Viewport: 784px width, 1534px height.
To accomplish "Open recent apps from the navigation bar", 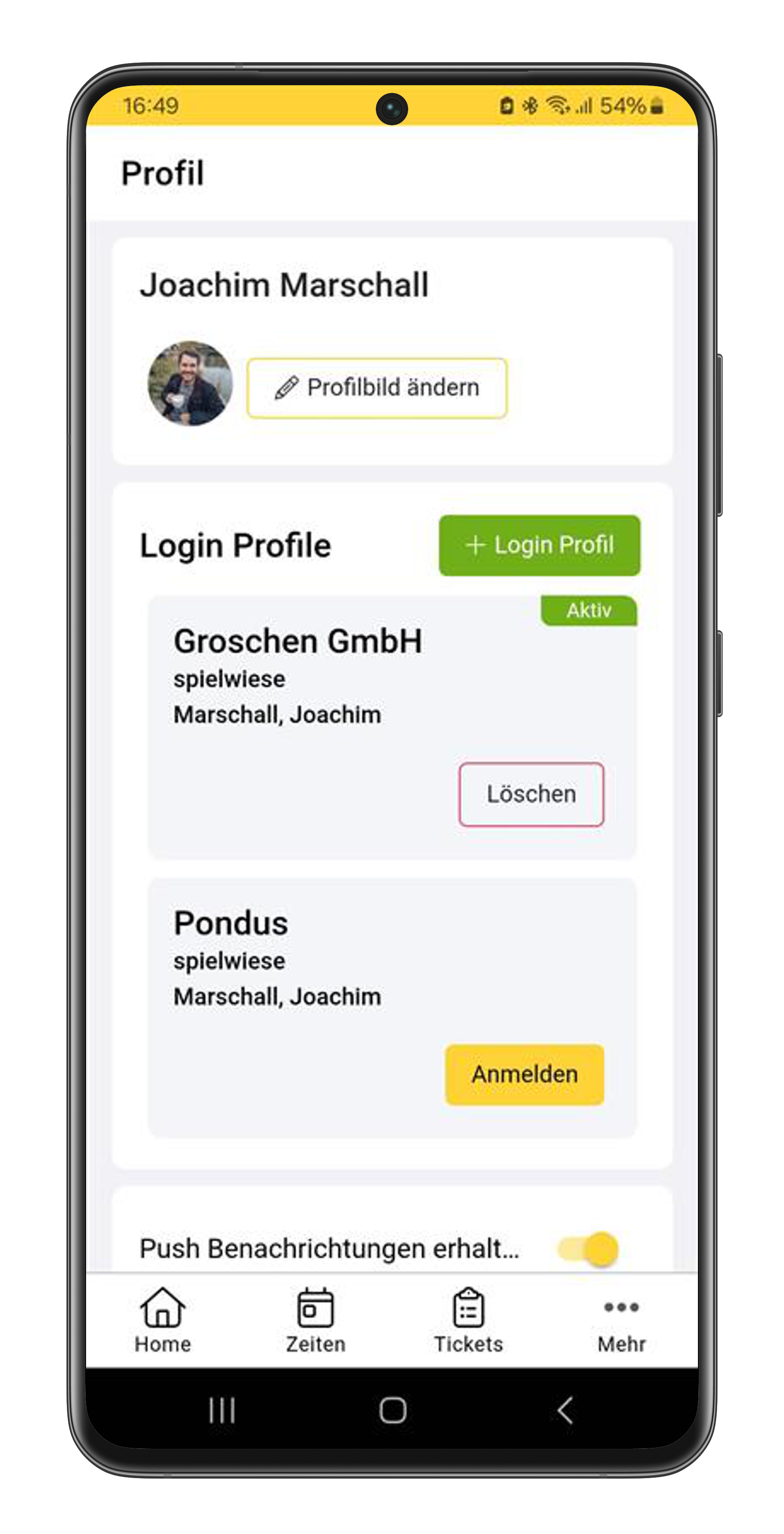I will [x=222, y=1410].
